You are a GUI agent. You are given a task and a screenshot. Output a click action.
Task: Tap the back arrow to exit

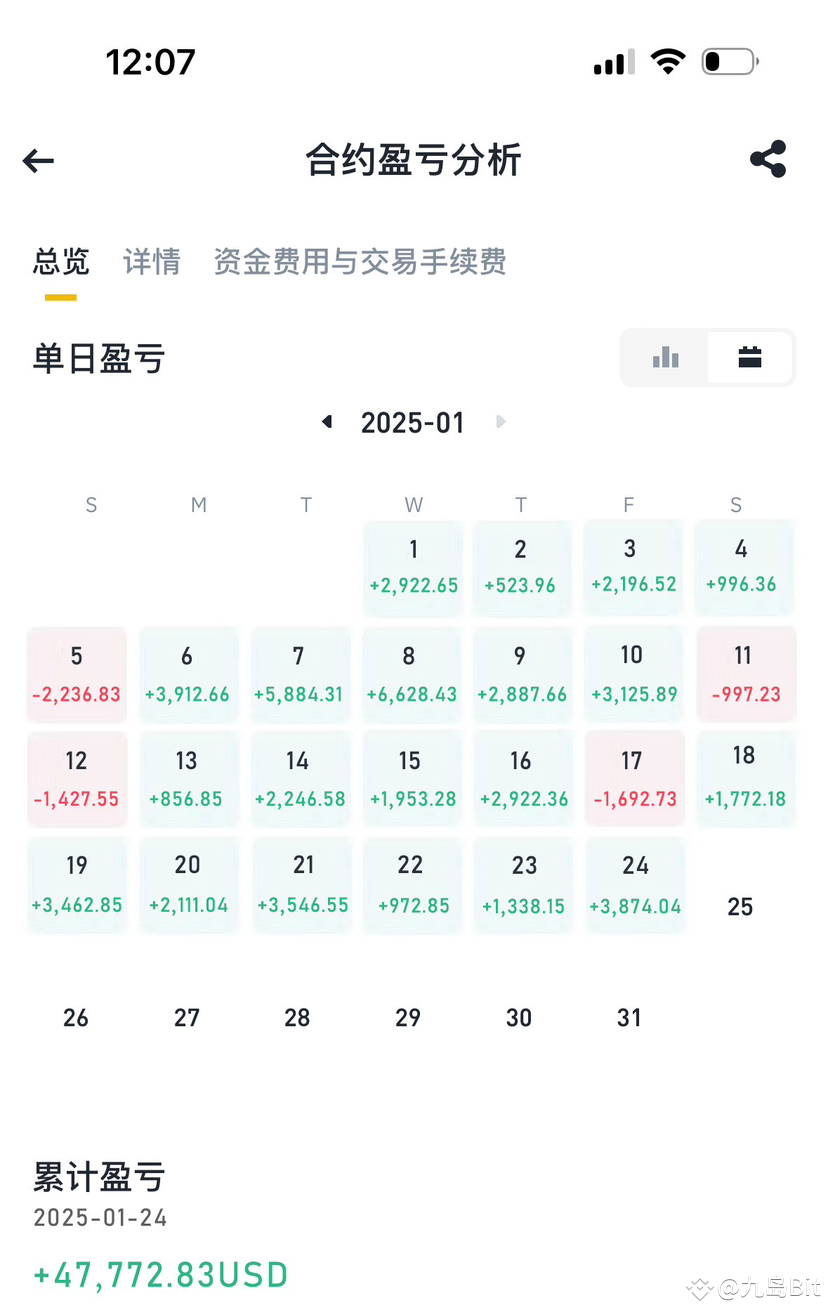37,160
